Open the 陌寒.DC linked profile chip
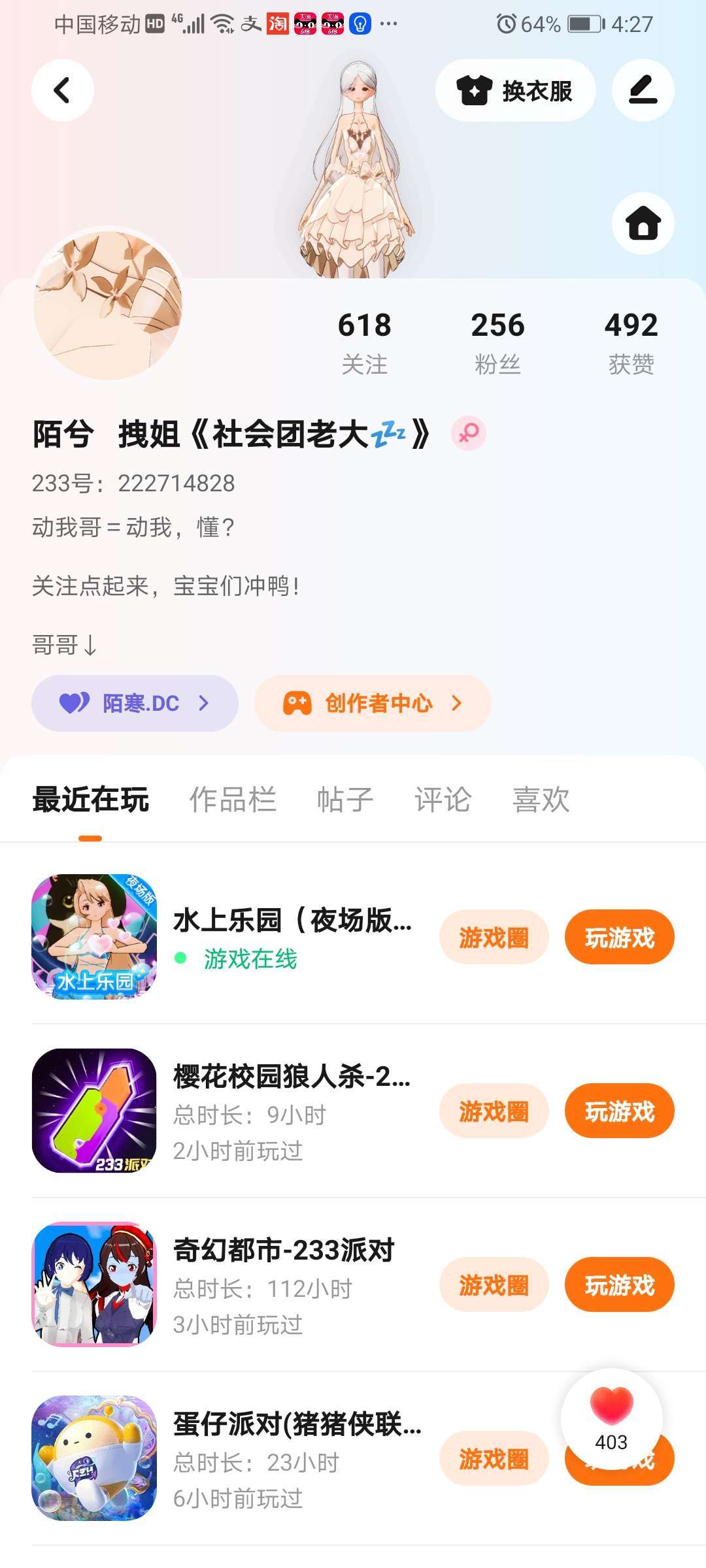 pyautogui.click(x=135, y=703)
